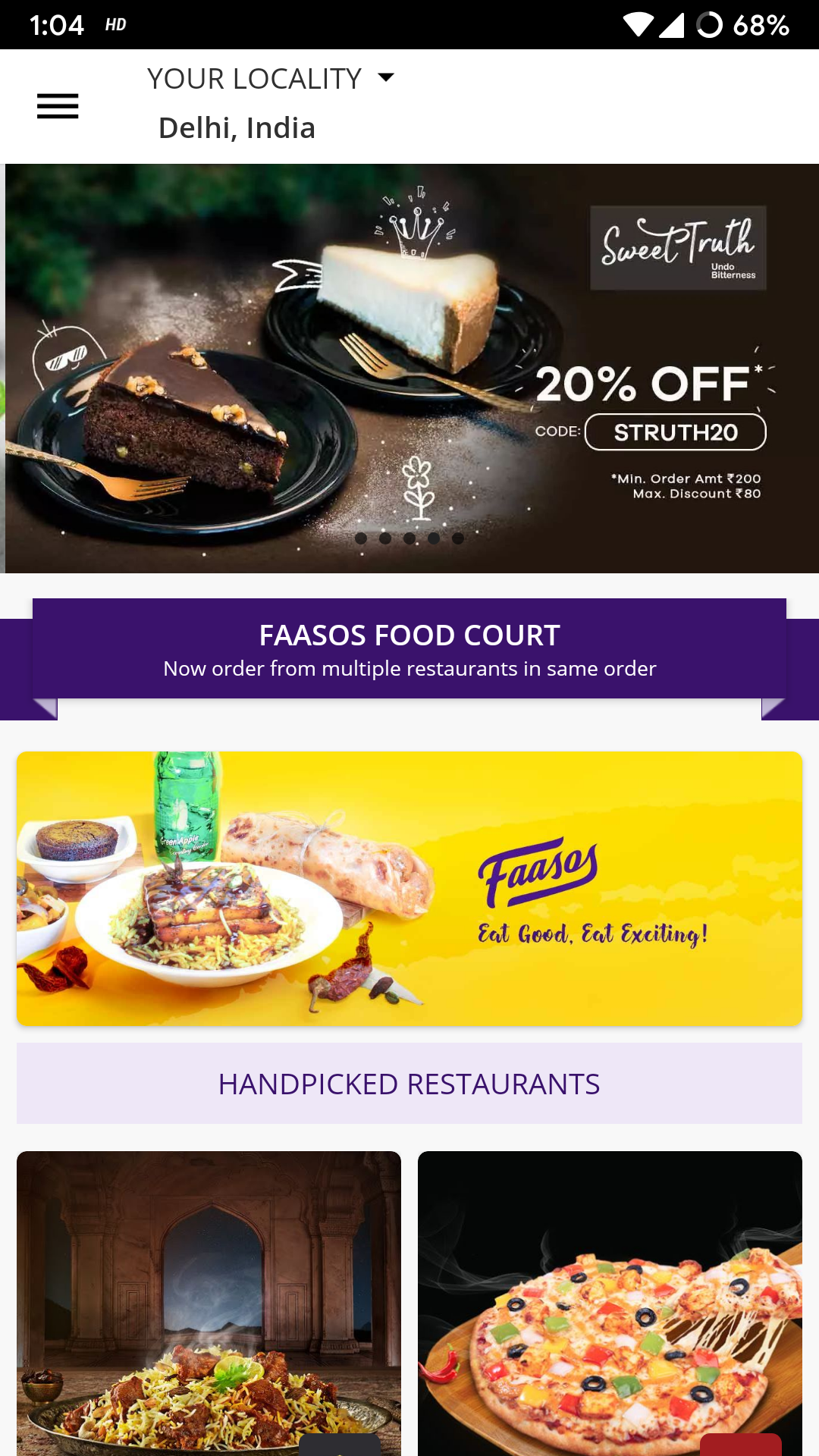Expand the Your Locality dropdown
This screenshot has height=1456, width=819.
271,79
